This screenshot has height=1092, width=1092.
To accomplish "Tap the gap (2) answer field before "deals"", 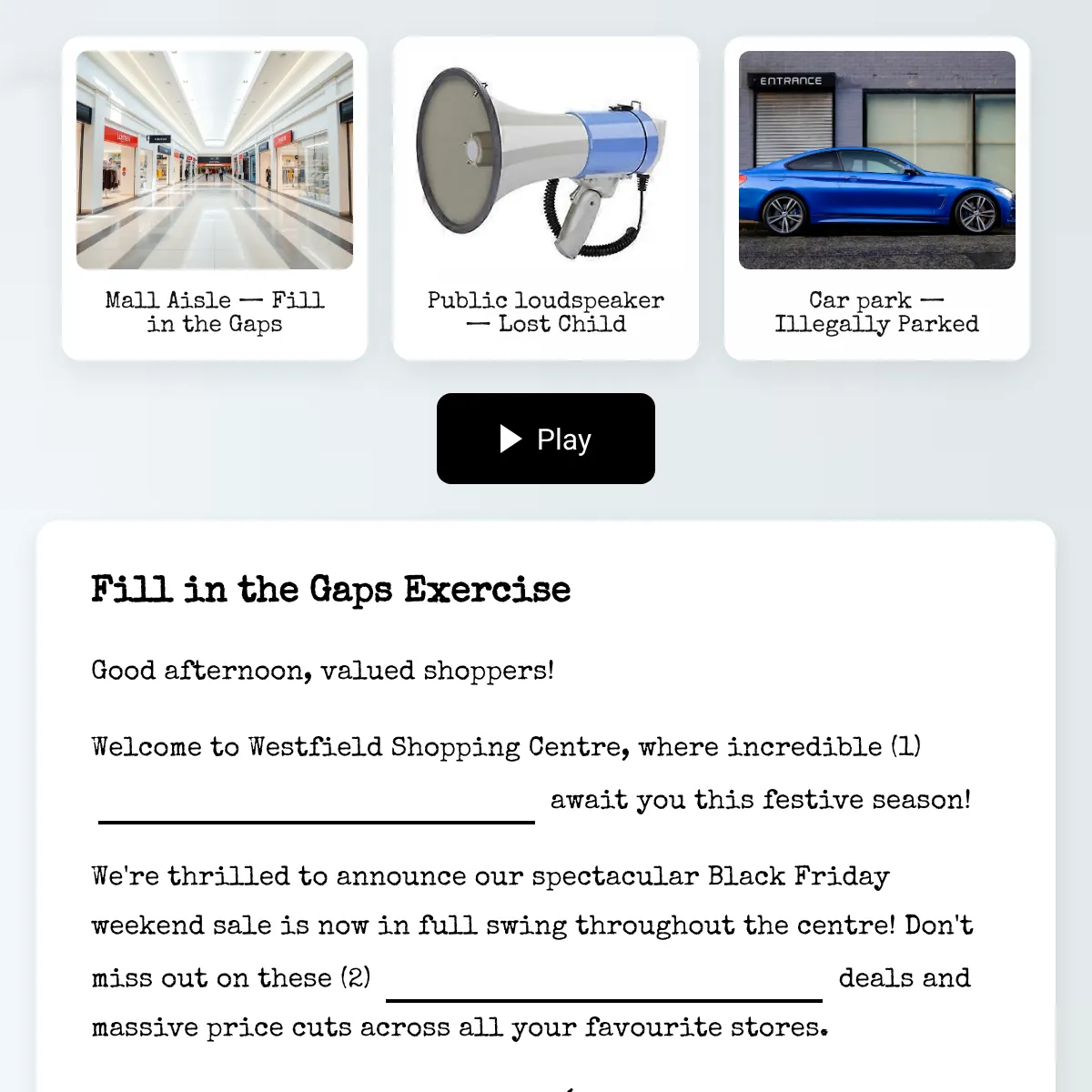I will tap(603, 979).
